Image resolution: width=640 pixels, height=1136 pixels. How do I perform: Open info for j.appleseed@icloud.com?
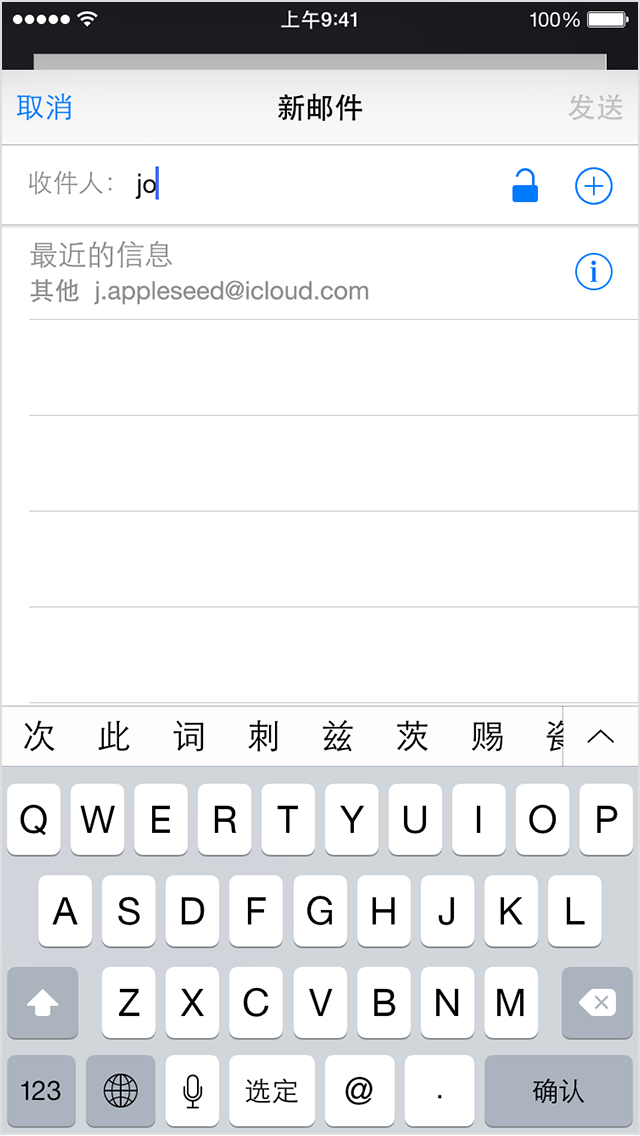[593, 271]
